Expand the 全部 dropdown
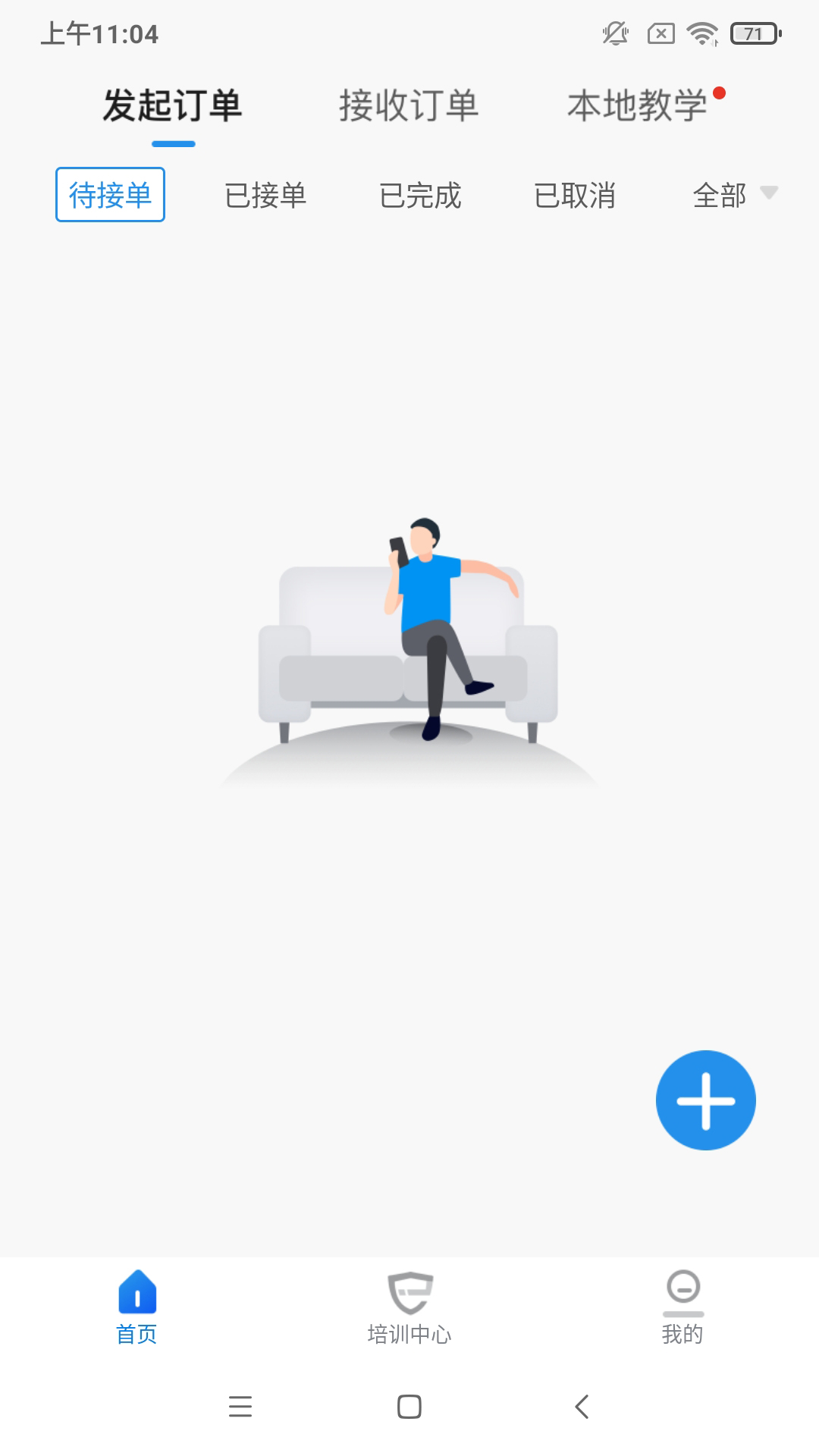This screenshot has width=819, height=1456. (x=733, y=195)
